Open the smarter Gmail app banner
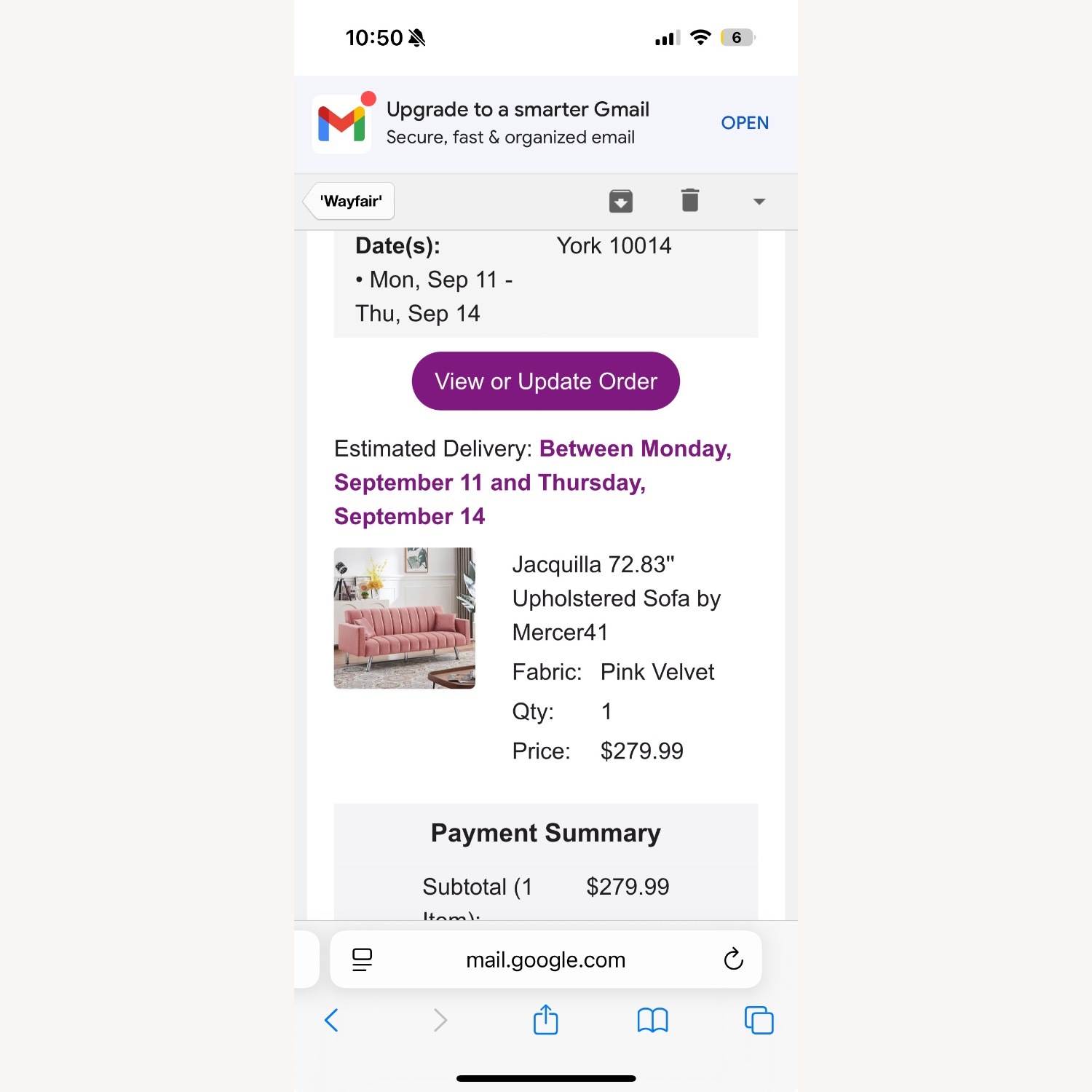This screenshot has height=1092, width=1092. click(x=744, y=123)
